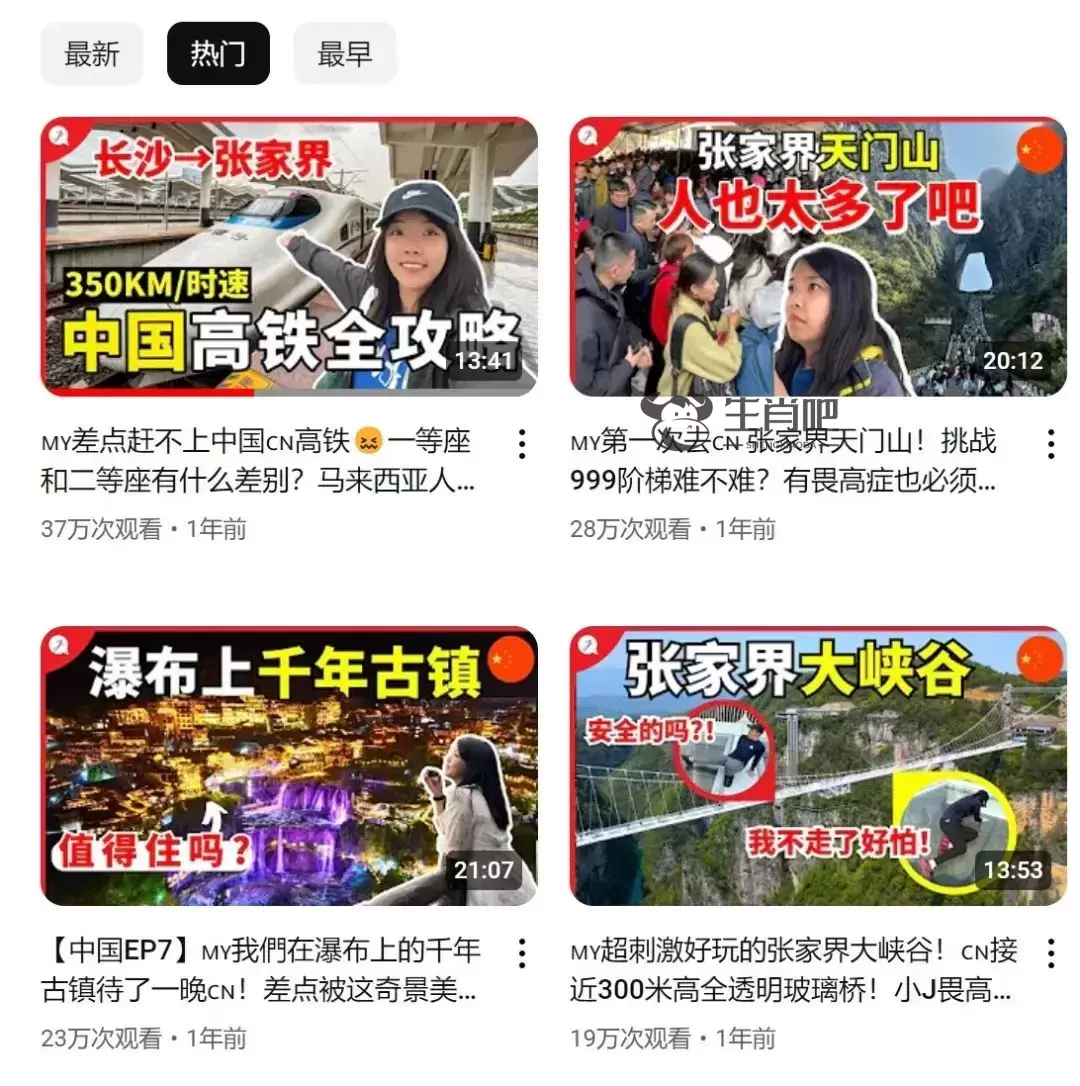The image size is (1080, 1086).
Task: Play the 张家界大峡谷 video
Action: [818, 767]
